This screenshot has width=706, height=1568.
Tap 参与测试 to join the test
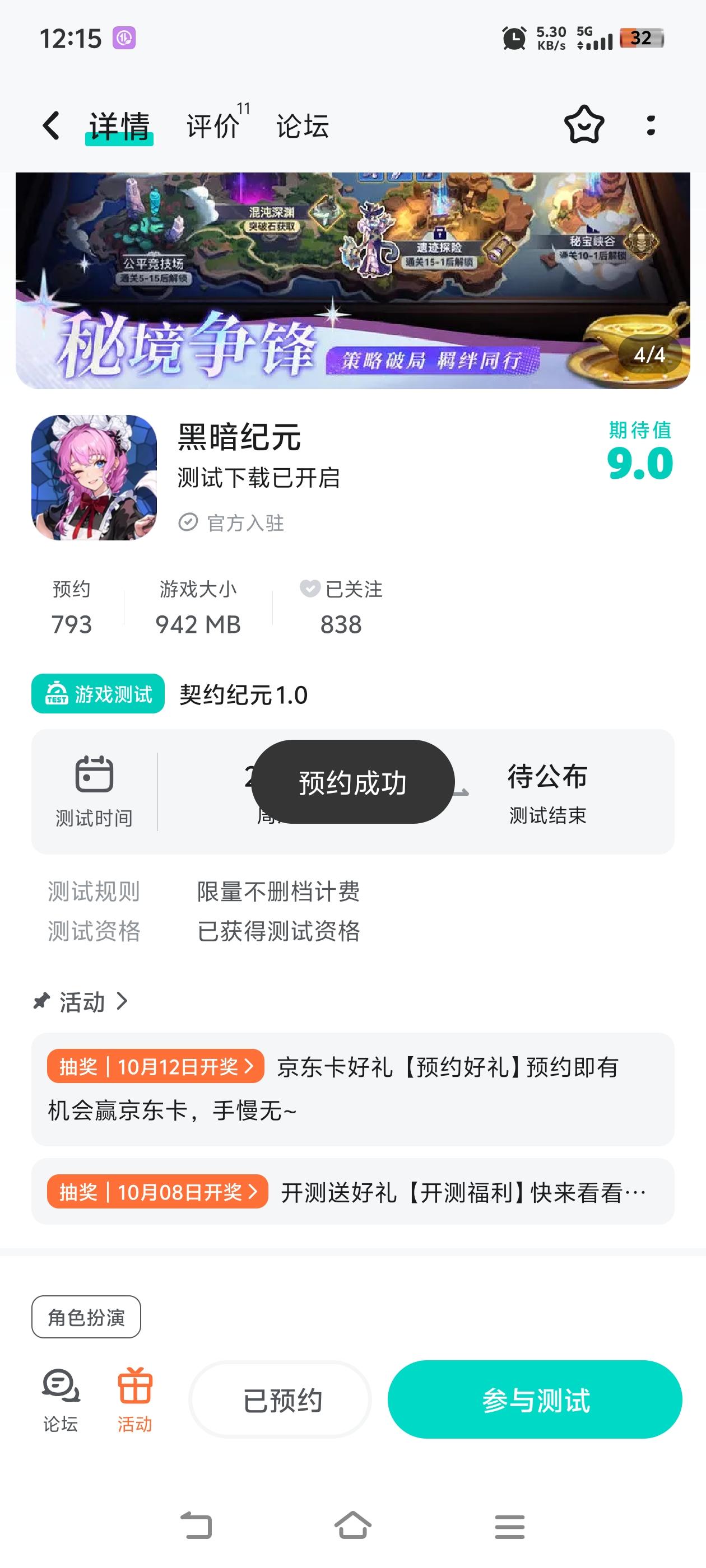pyautogui.click(x=535, y=1400)
